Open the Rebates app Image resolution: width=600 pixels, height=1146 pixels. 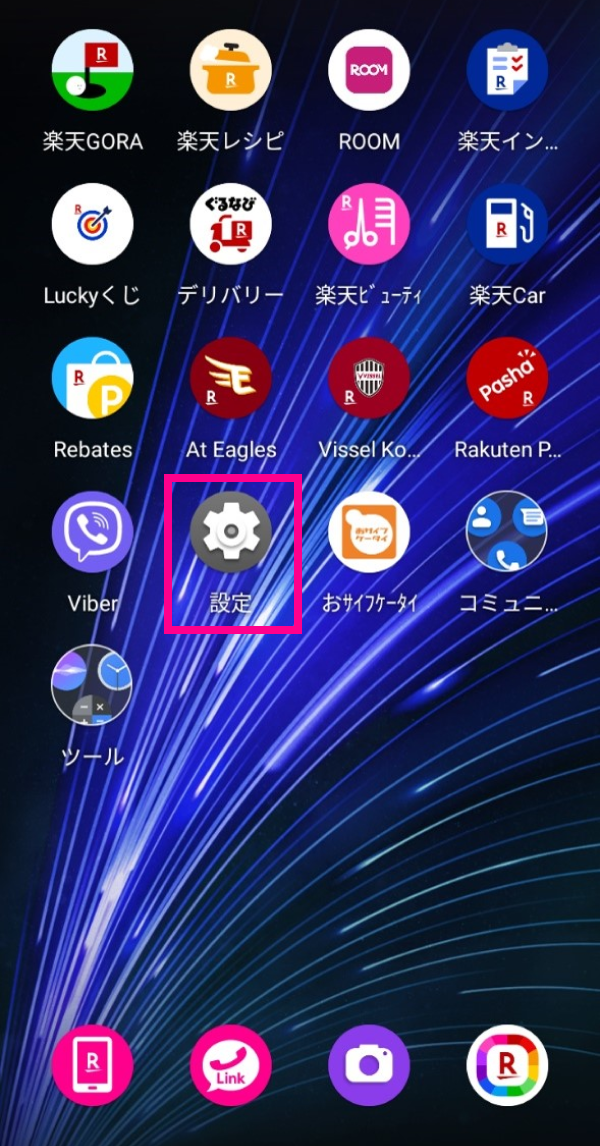pos(92,378)
